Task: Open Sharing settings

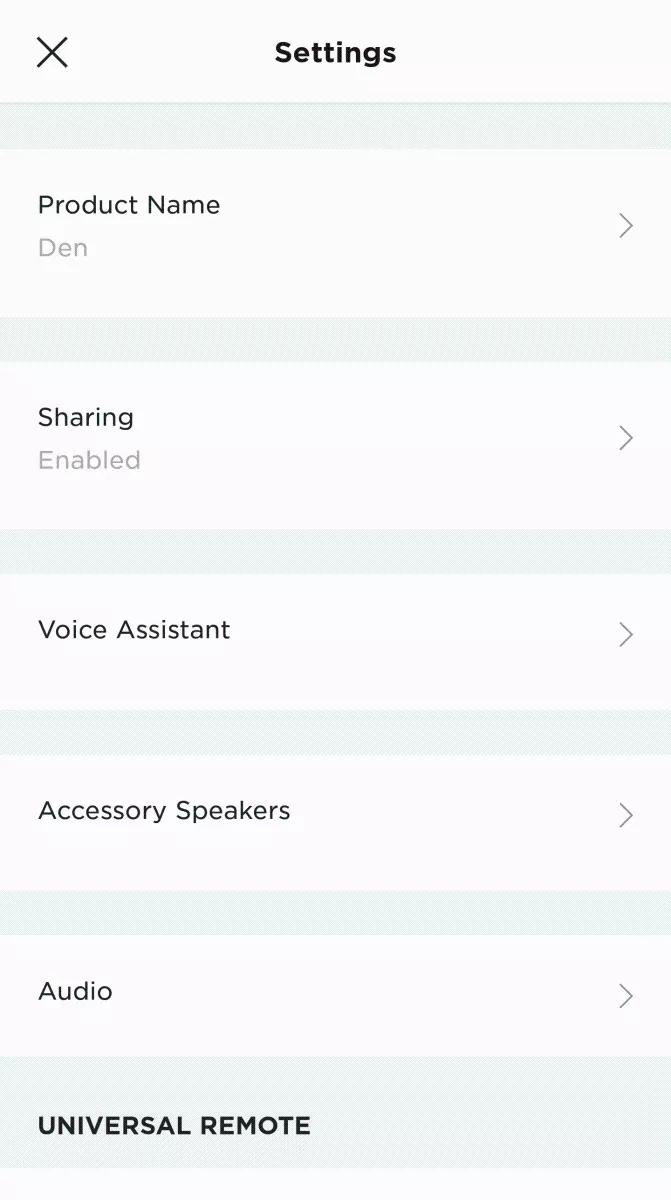Action: [335, 438]
